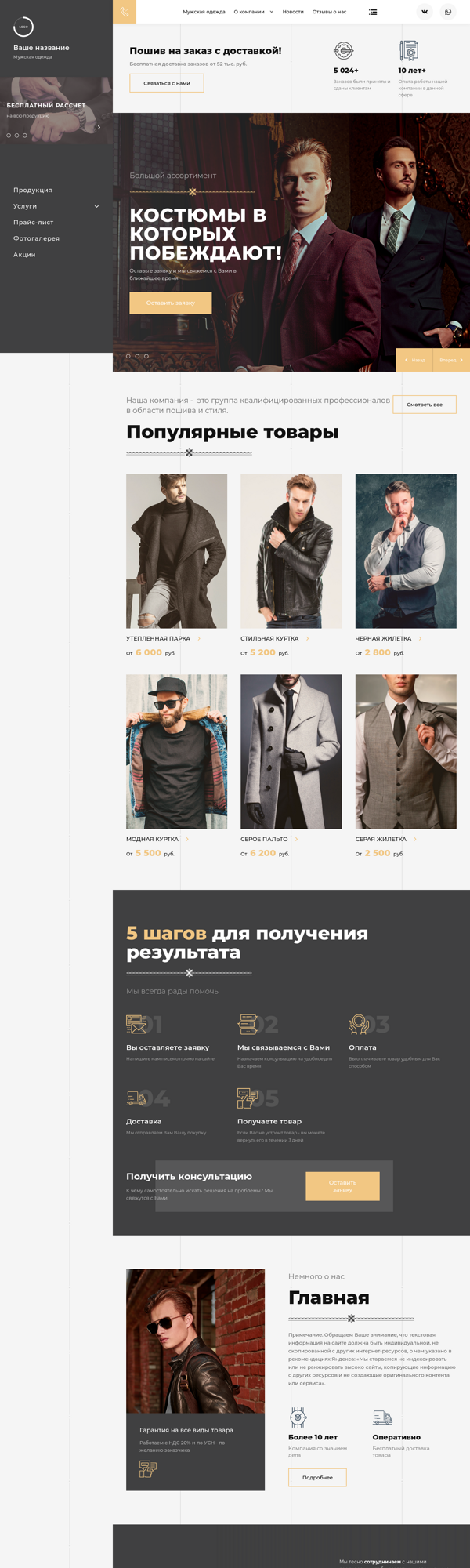The height and width of the screenshot is (1568, 470).
Task: Tap the Смотреть все button
Action: click(x=425, y=405)
